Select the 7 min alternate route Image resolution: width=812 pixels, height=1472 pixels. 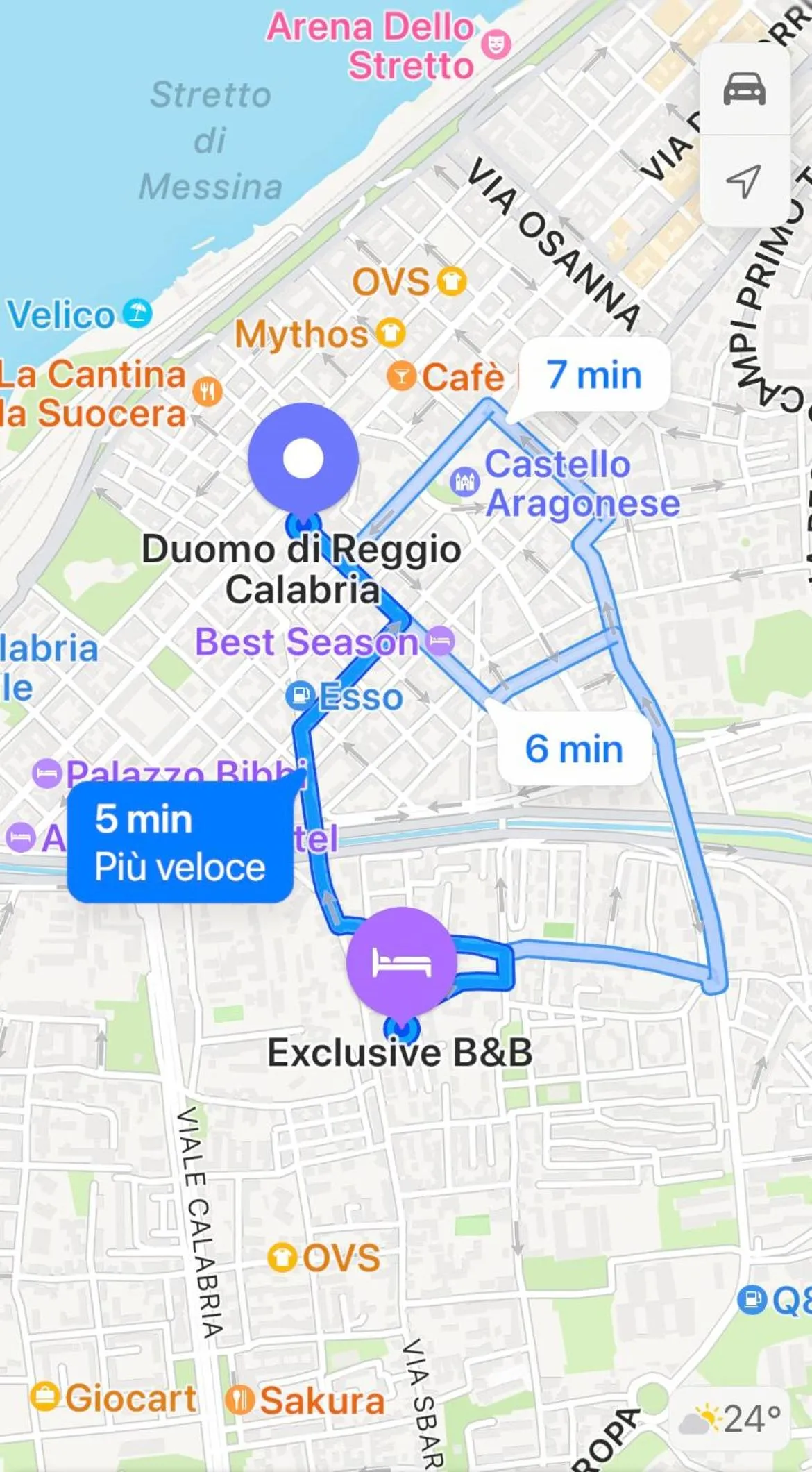[593, 375]
